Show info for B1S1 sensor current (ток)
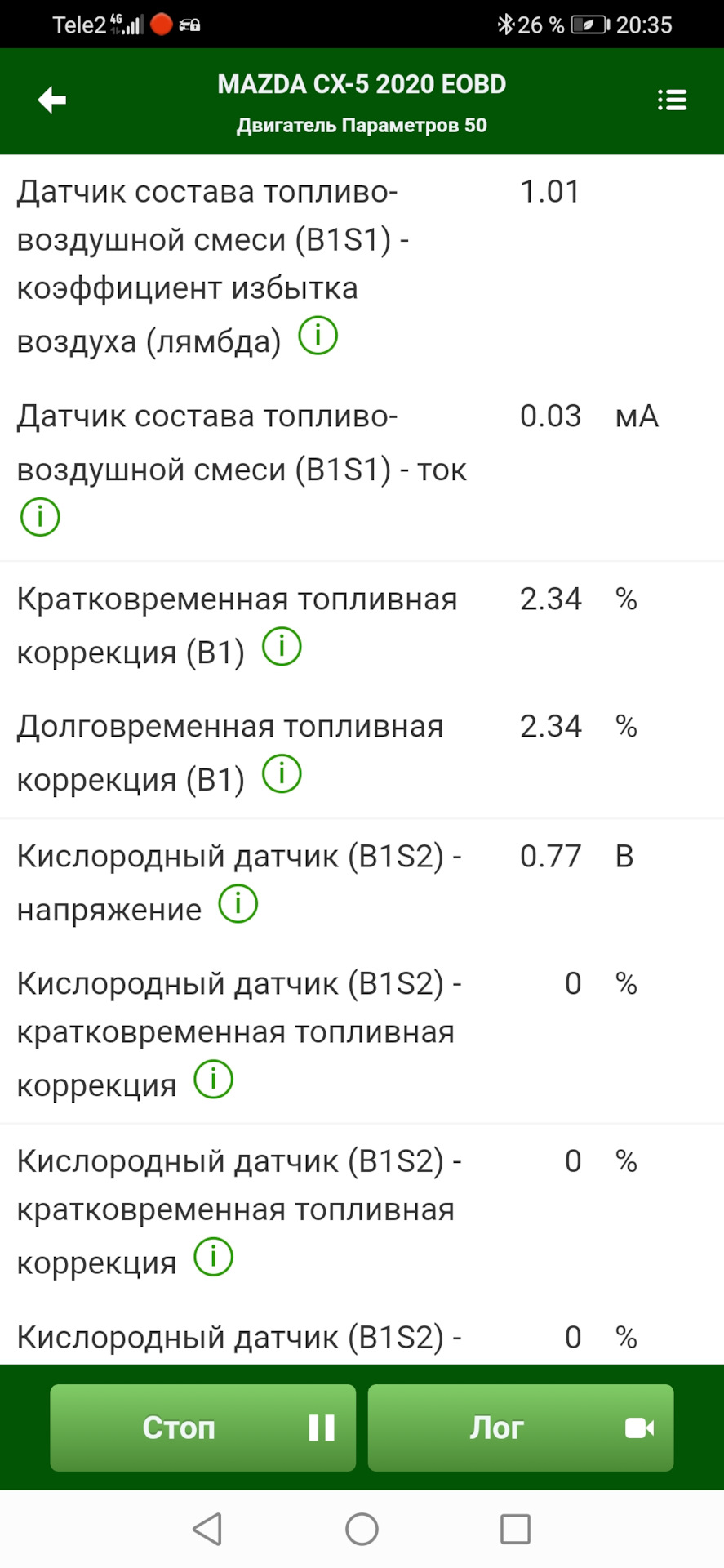The height and width of the screenshot is (1568, 724). (x=40, y=517)
